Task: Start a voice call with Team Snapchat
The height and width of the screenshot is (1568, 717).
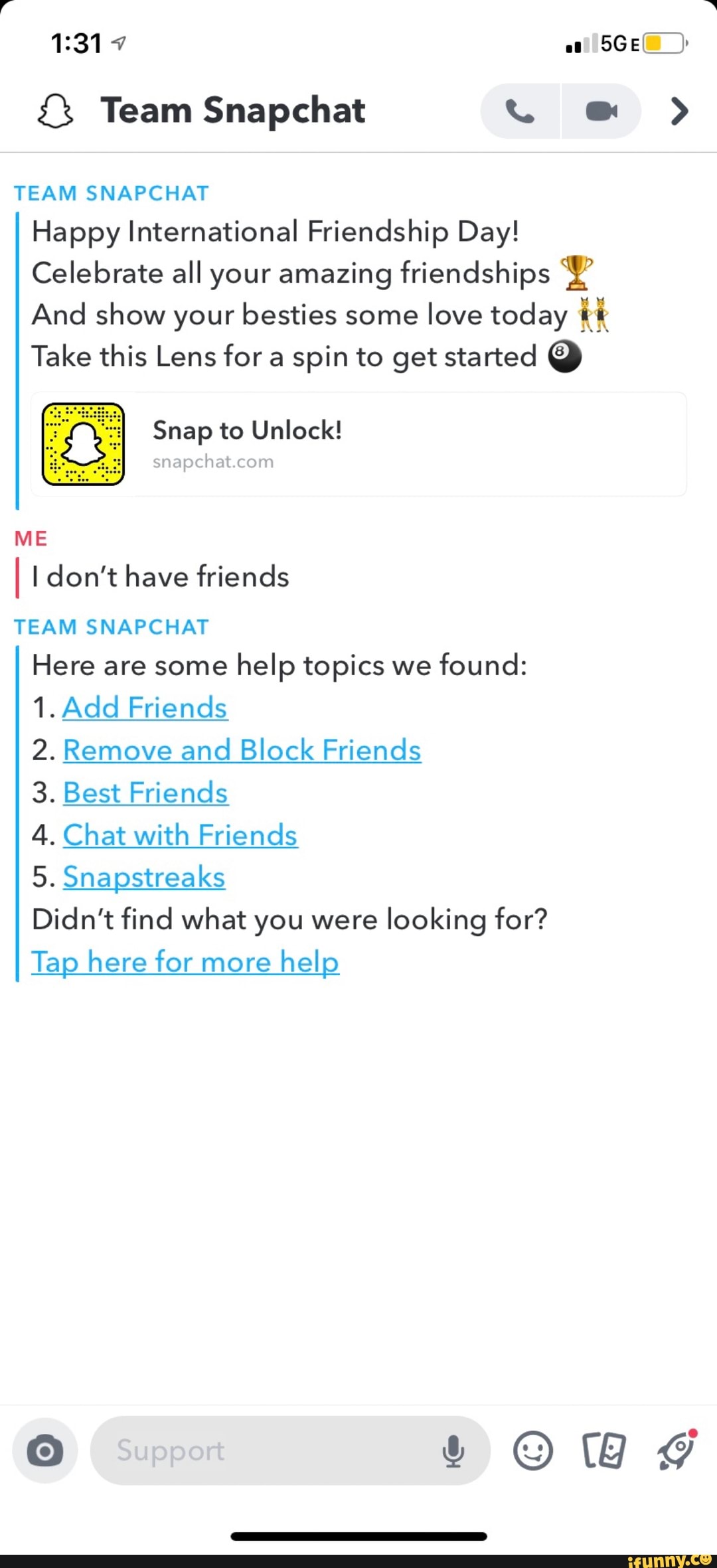Action: 520,111
